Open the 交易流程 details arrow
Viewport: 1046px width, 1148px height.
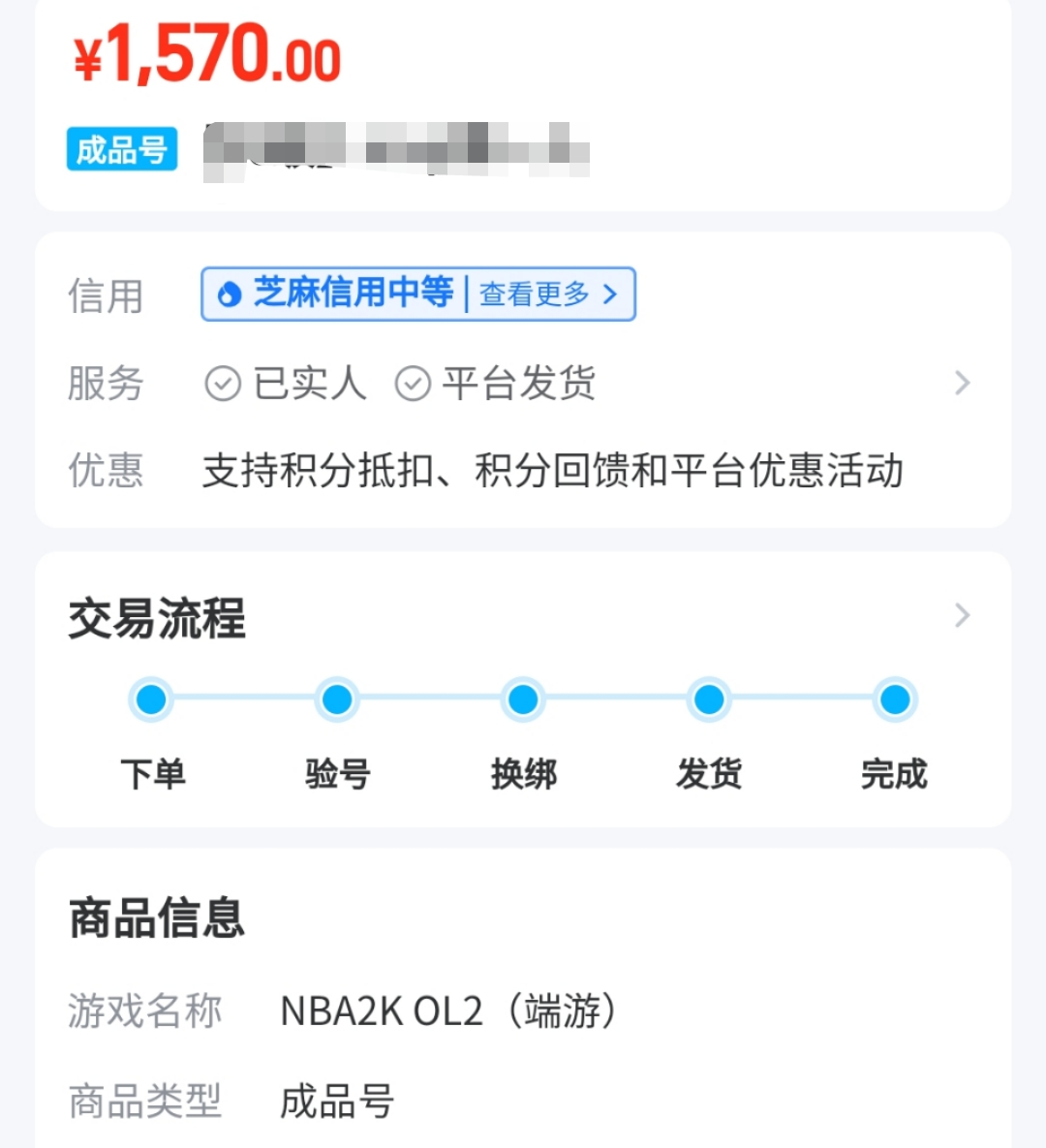coord(961,616)
